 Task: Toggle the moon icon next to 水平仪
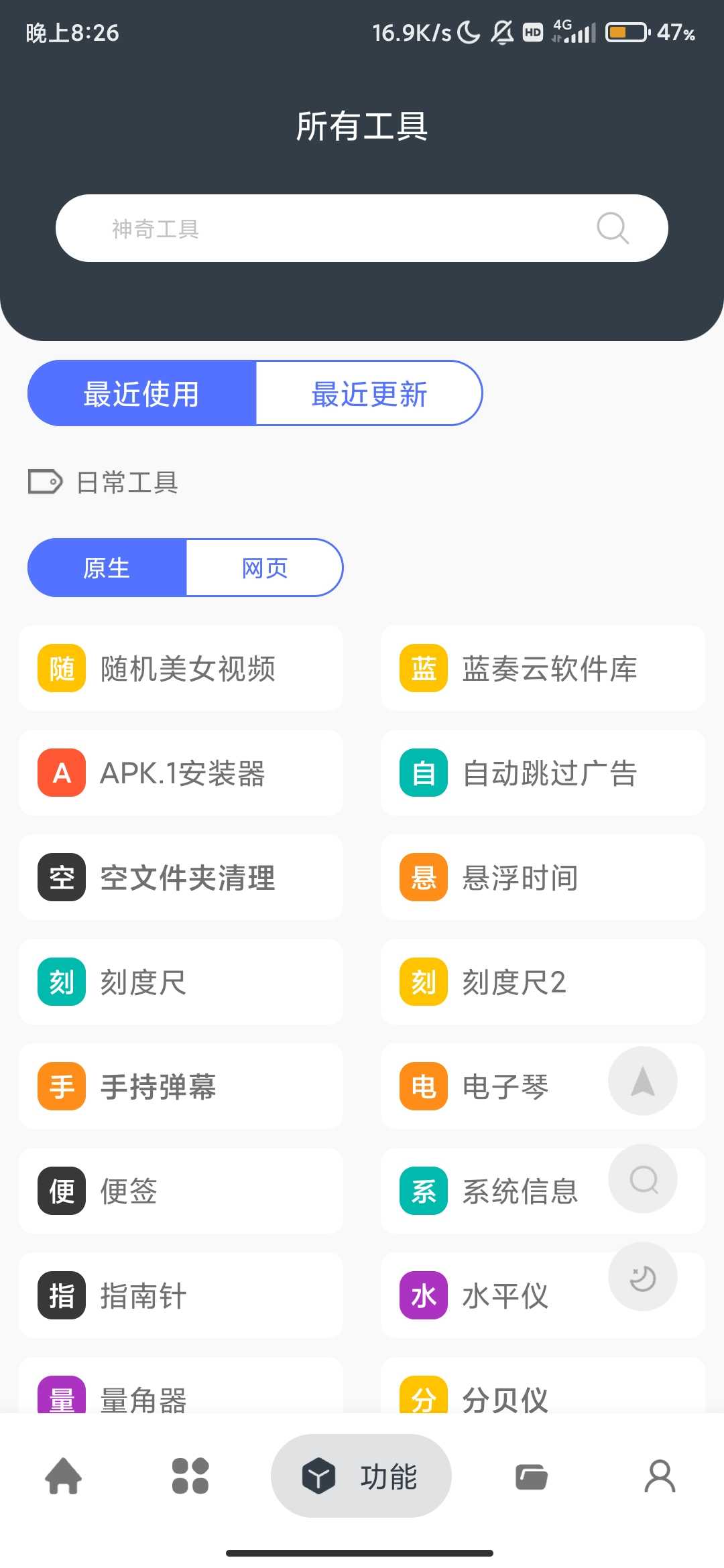tap(643, 1277)
